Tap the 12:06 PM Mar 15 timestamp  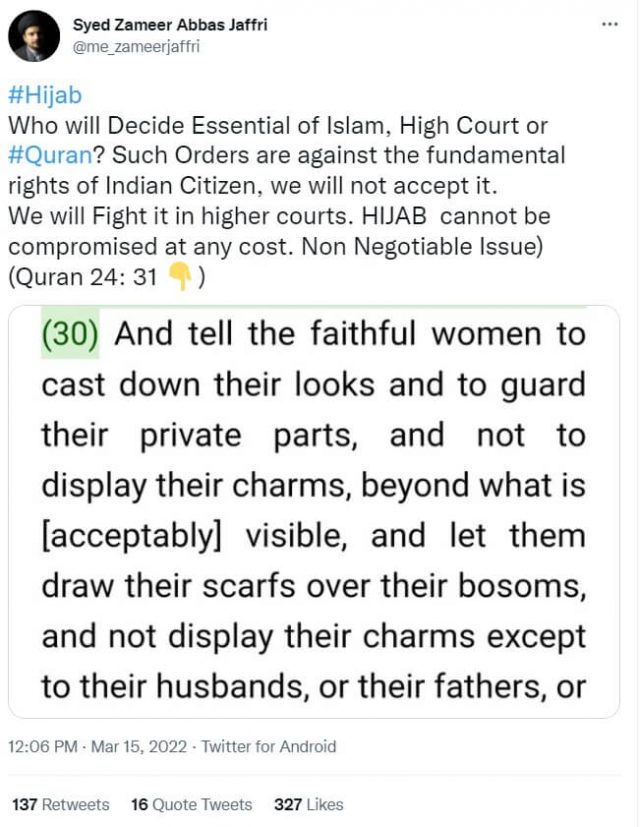click(98, 746)
